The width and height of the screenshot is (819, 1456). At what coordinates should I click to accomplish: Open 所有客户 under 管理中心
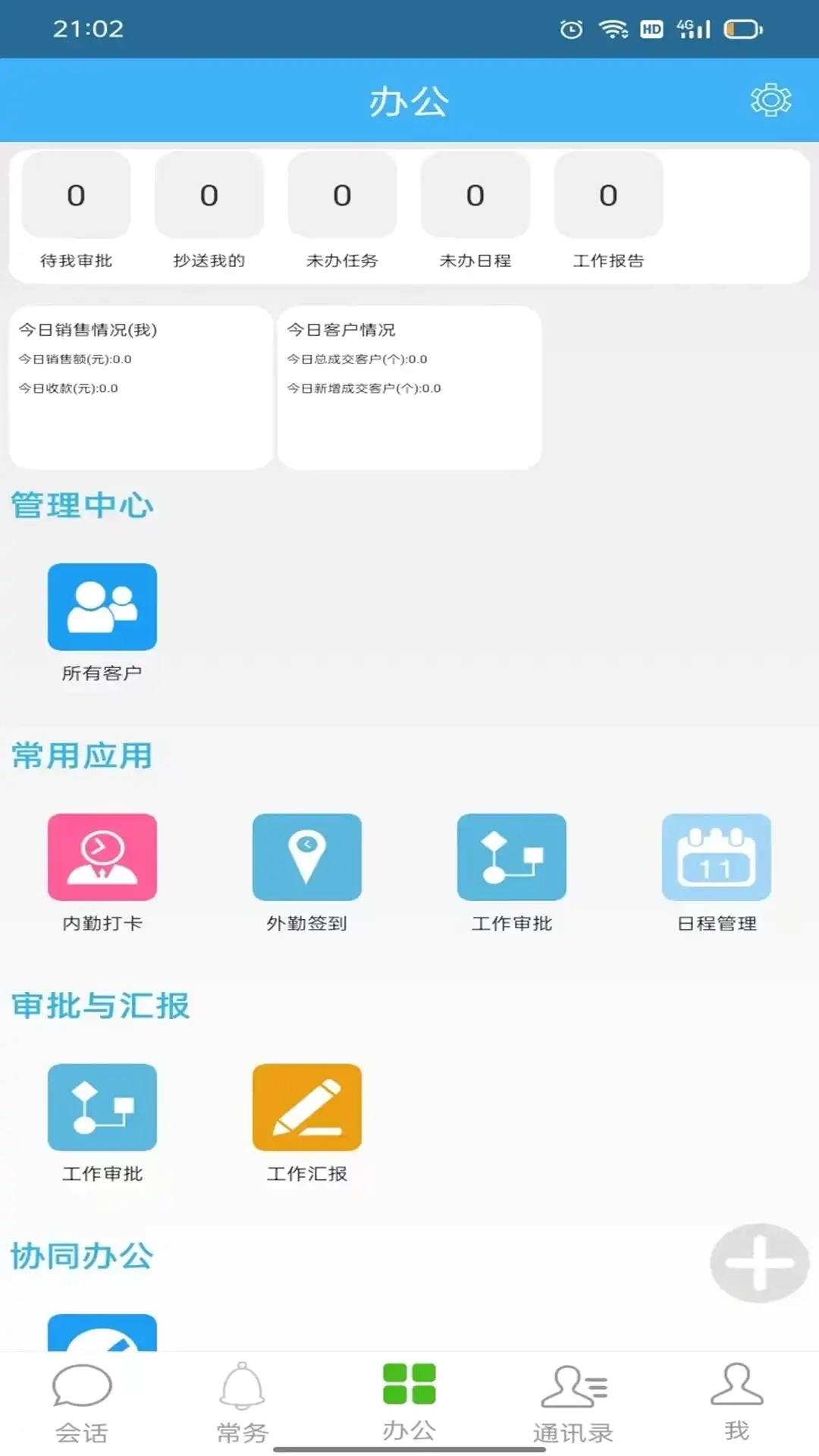tap(102, 605)
